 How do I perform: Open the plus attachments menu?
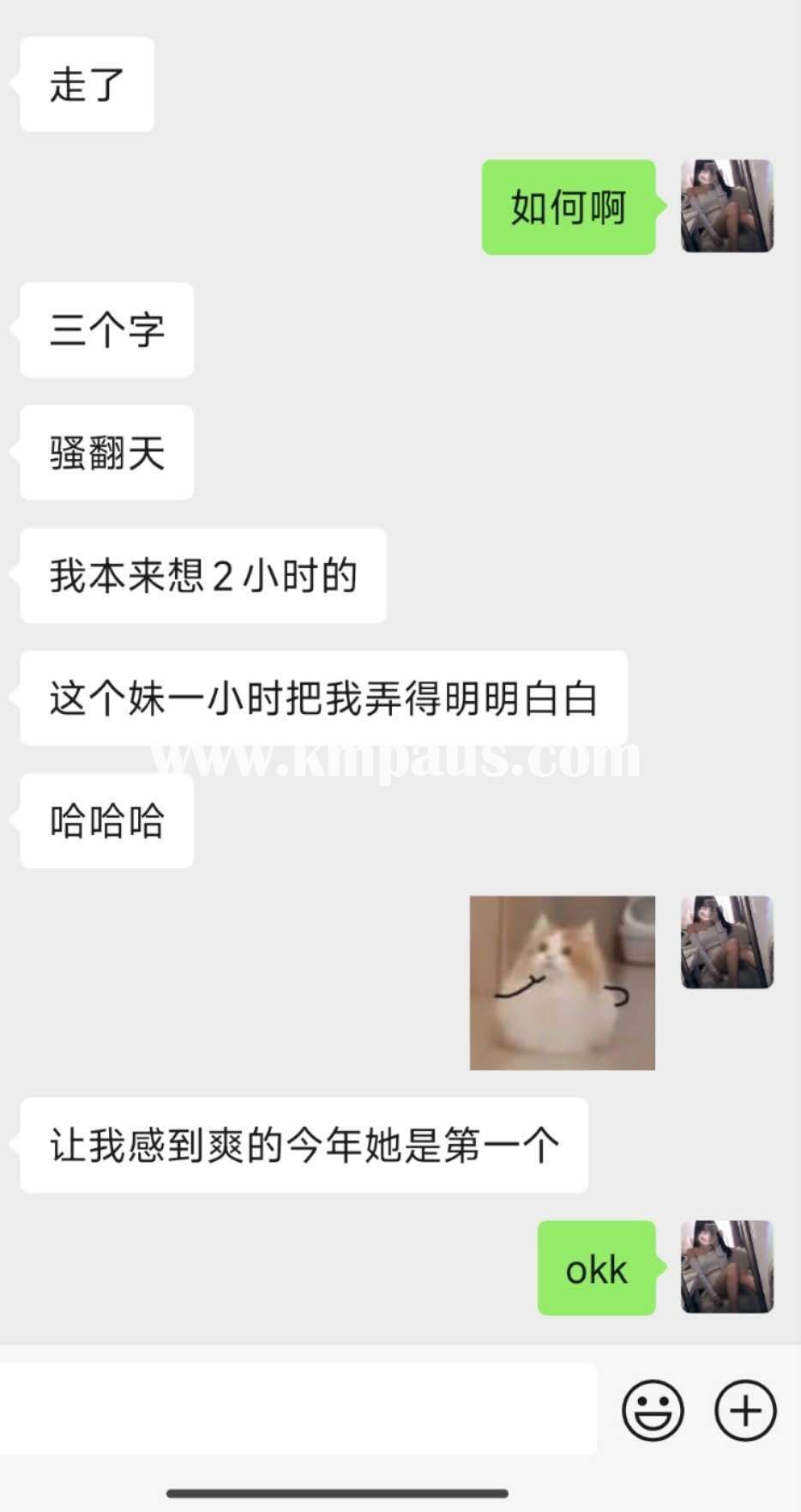744,1410
